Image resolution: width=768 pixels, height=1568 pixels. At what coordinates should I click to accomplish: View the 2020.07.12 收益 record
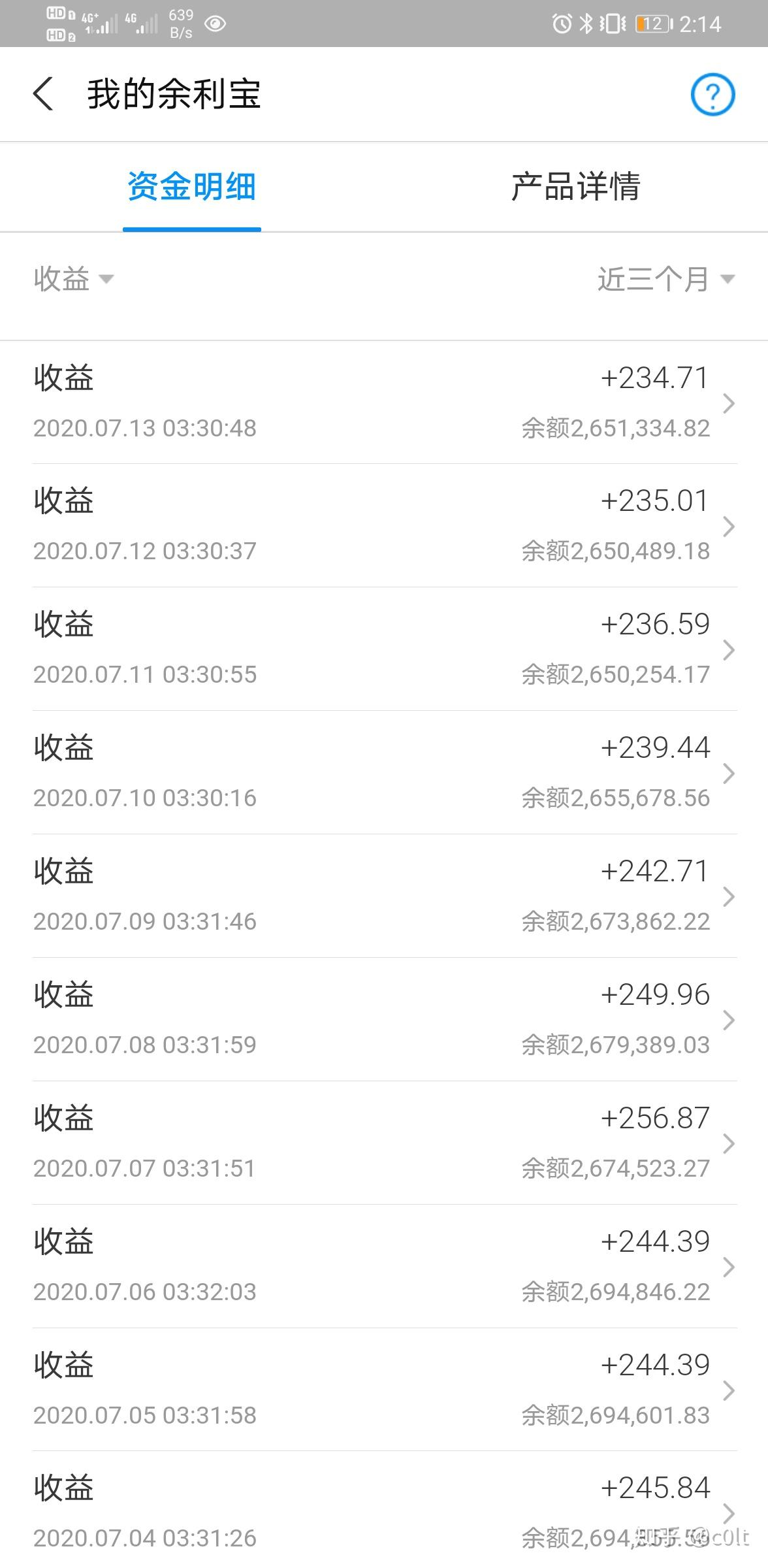tap(384, 525)
